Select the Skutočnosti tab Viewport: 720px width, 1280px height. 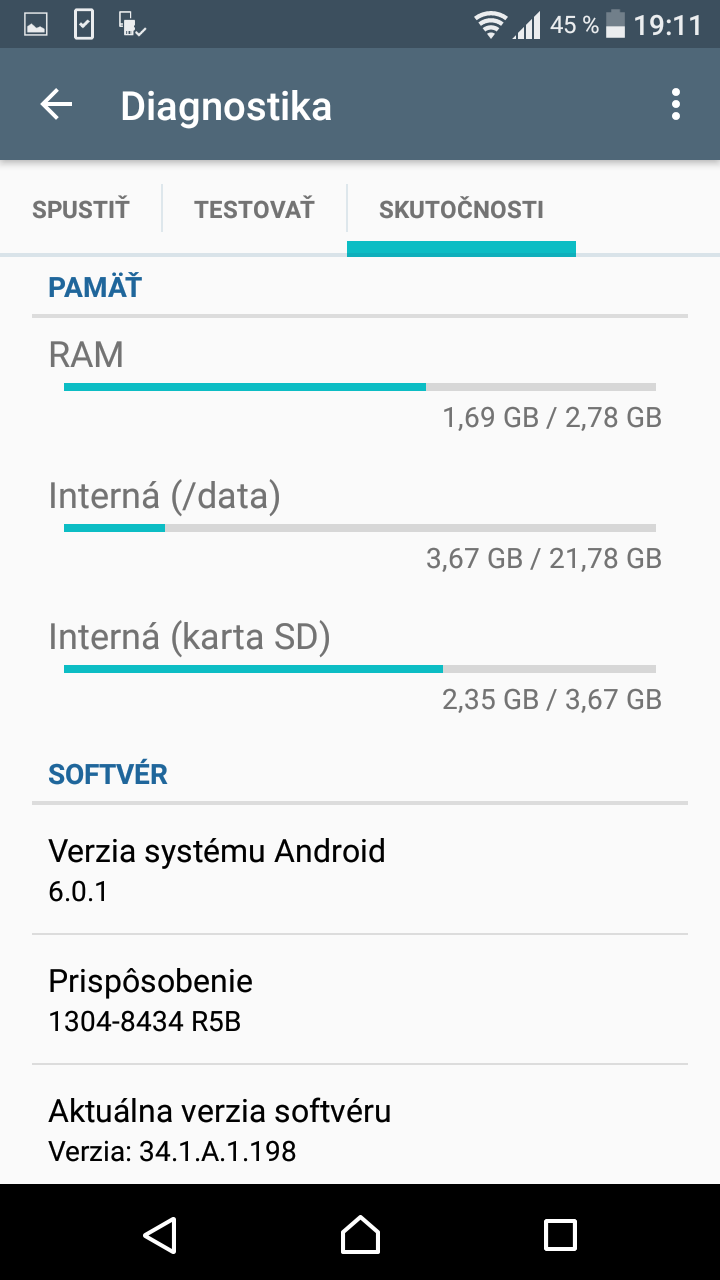[x=461, y=209]
